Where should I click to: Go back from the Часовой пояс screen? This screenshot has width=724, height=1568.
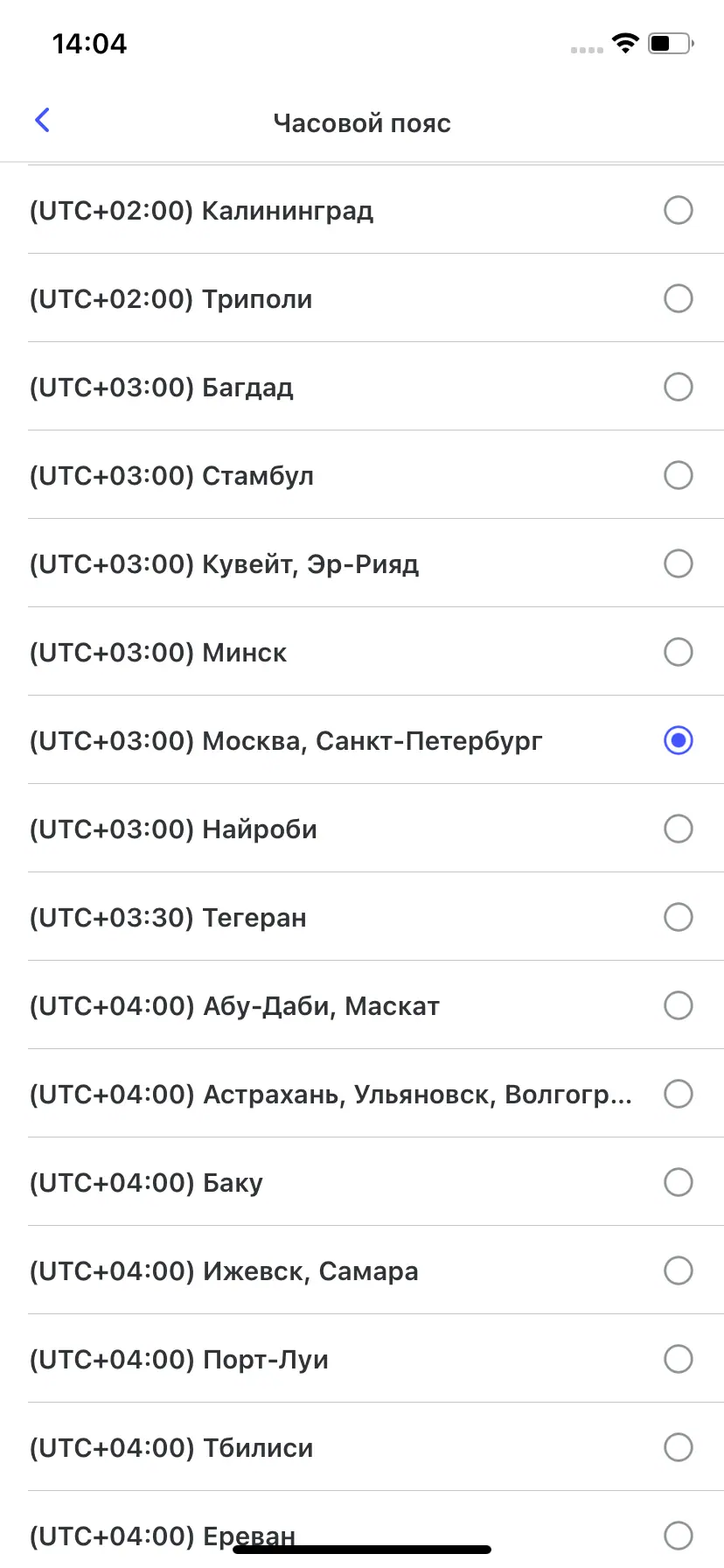click(x=42, y=121)
